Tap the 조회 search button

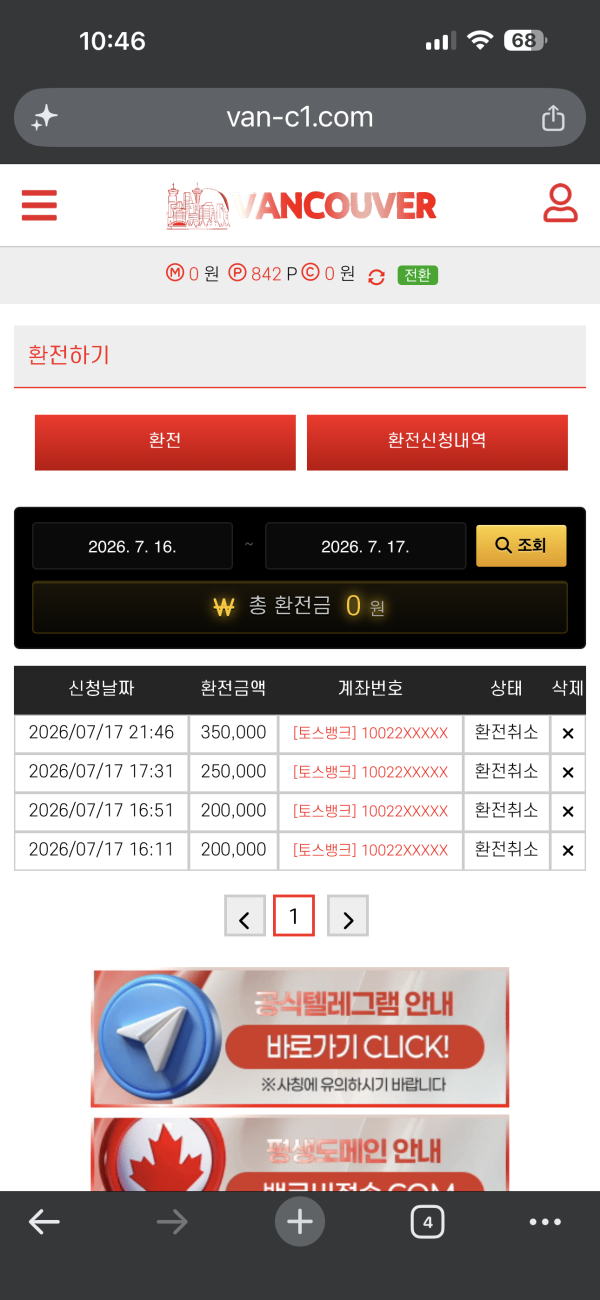click(x=521, y=546)
